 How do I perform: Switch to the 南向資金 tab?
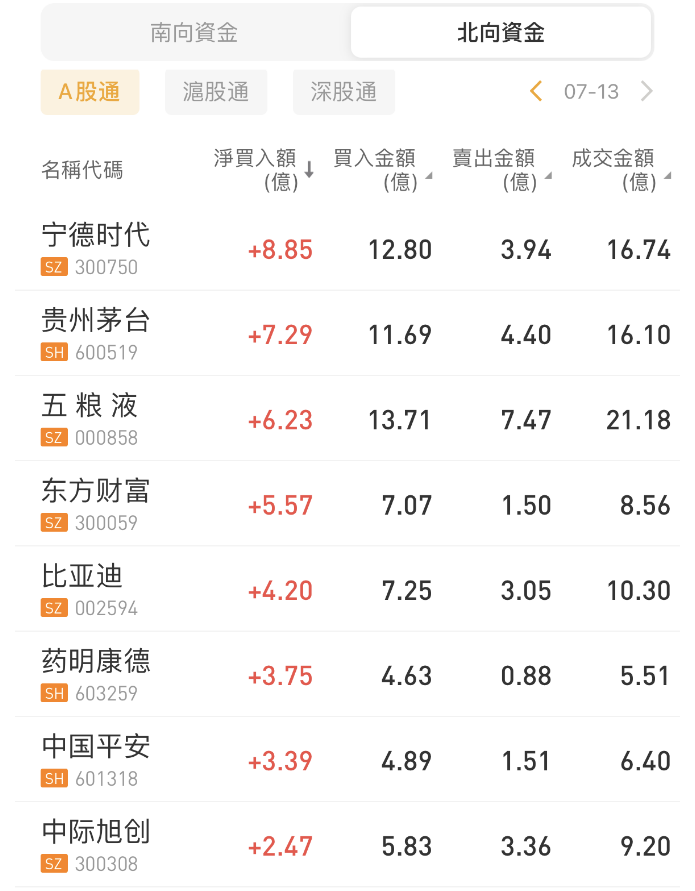tap(195, 33)
